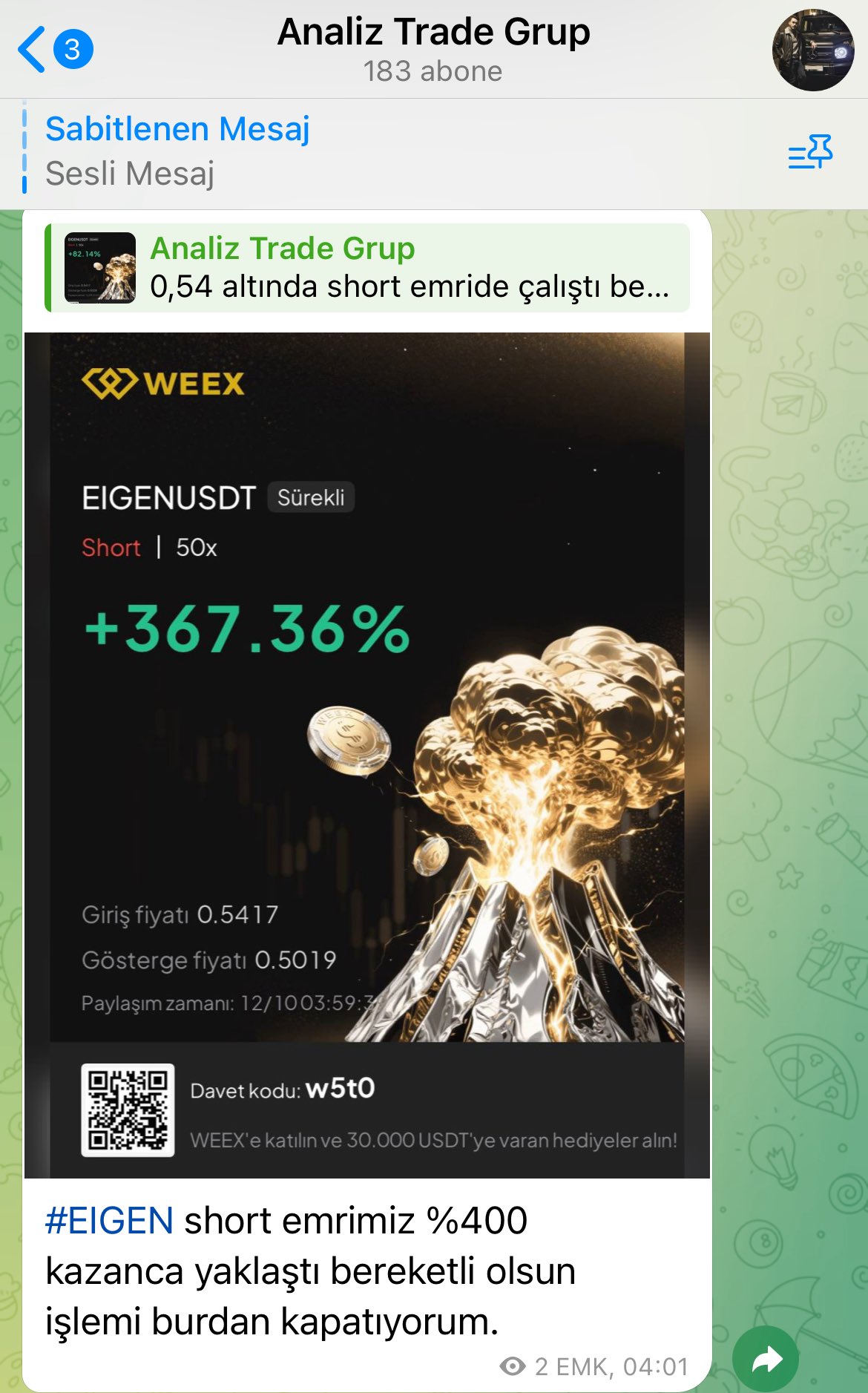Forward this post with the share arrow
Image resolution: width=868 pixels, height=1393 pixels.
point(765,1359)
